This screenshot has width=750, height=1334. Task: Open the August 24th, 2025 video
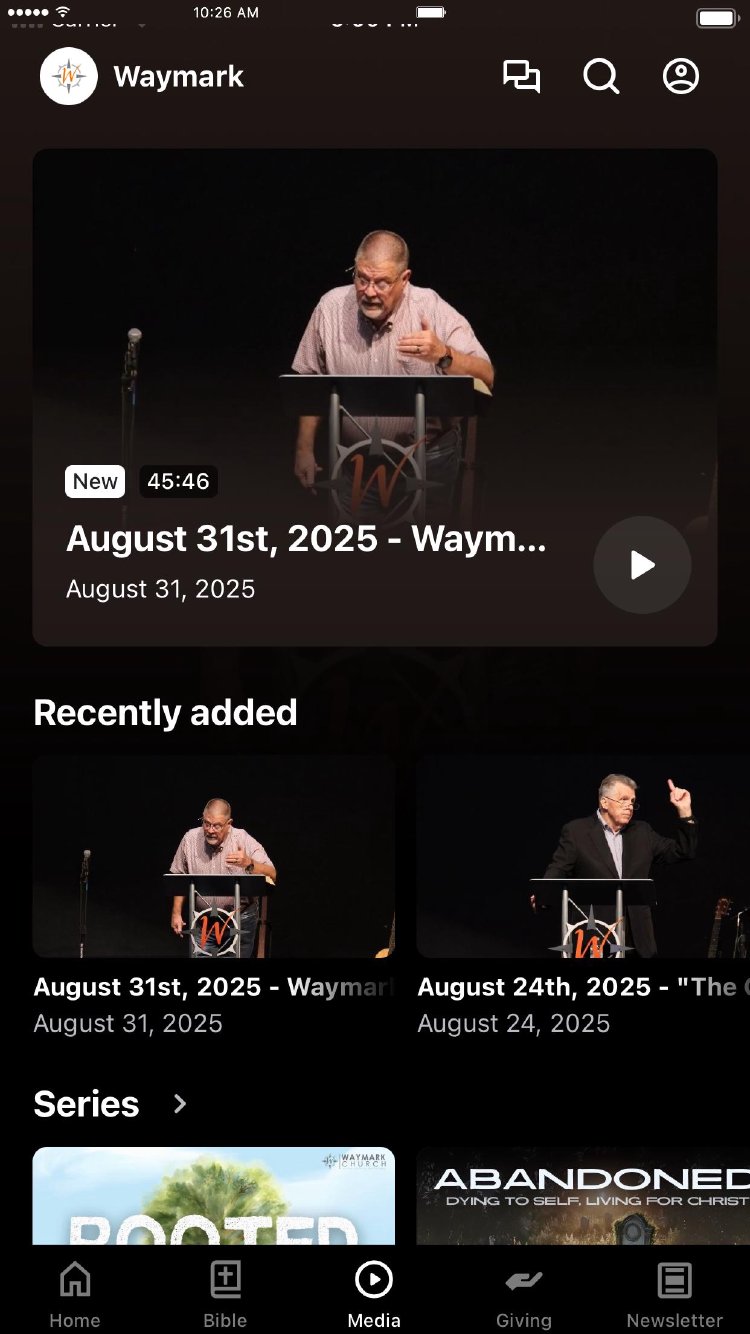[x=583, y=857]
